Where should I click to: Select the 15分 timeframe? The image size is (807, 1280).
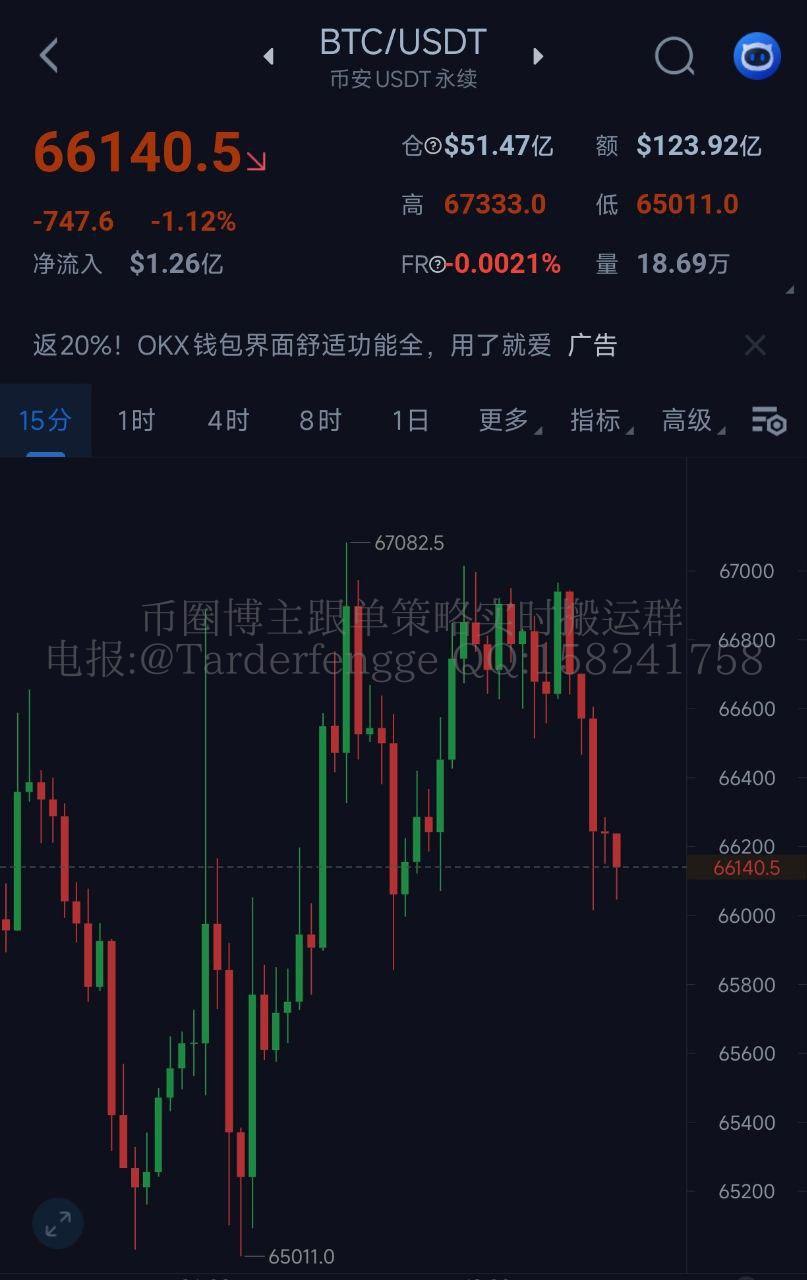point(45,420)
